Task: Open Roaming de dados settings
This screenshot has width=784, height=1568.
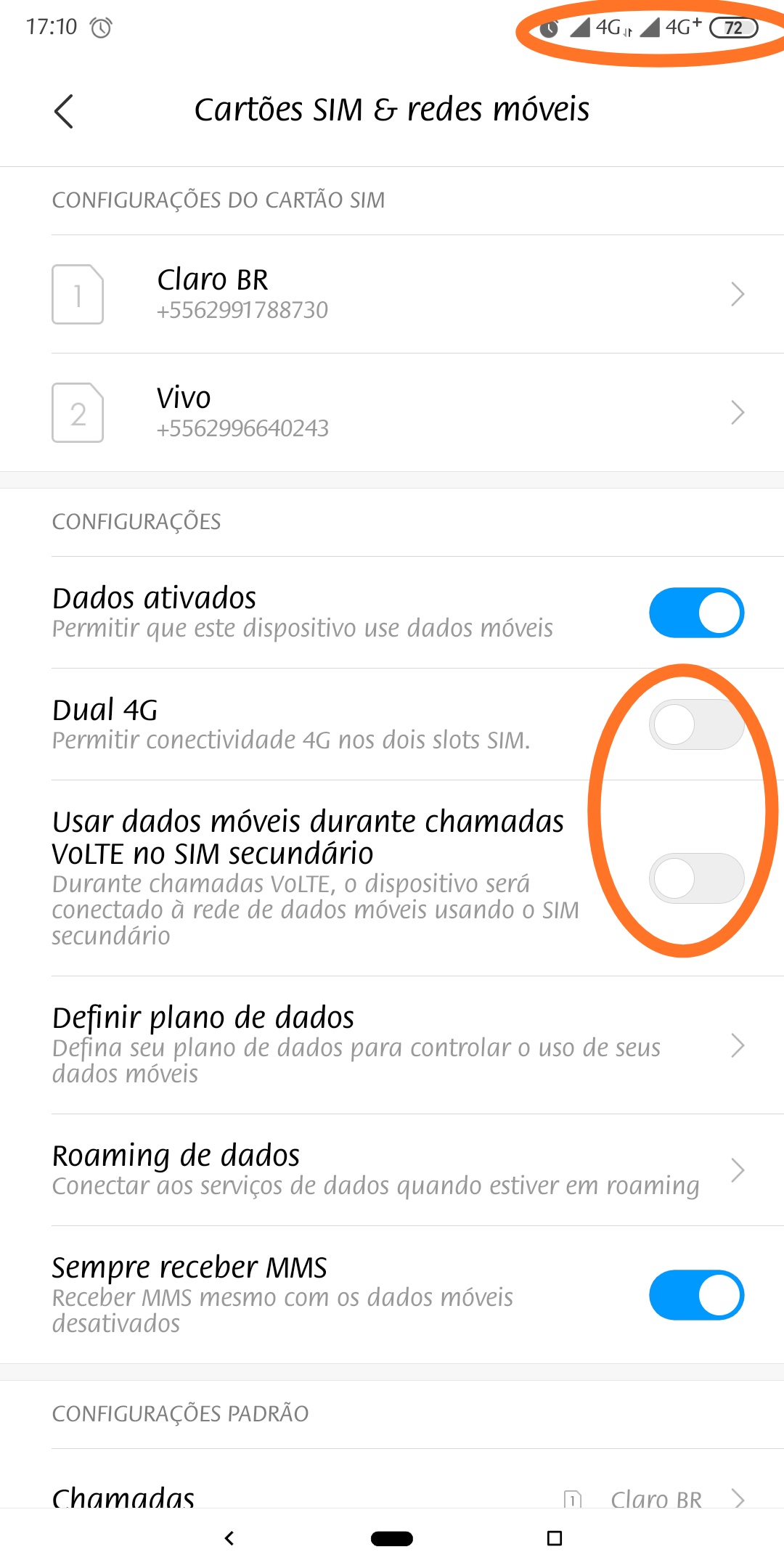Action: [x=392, y=1170]
